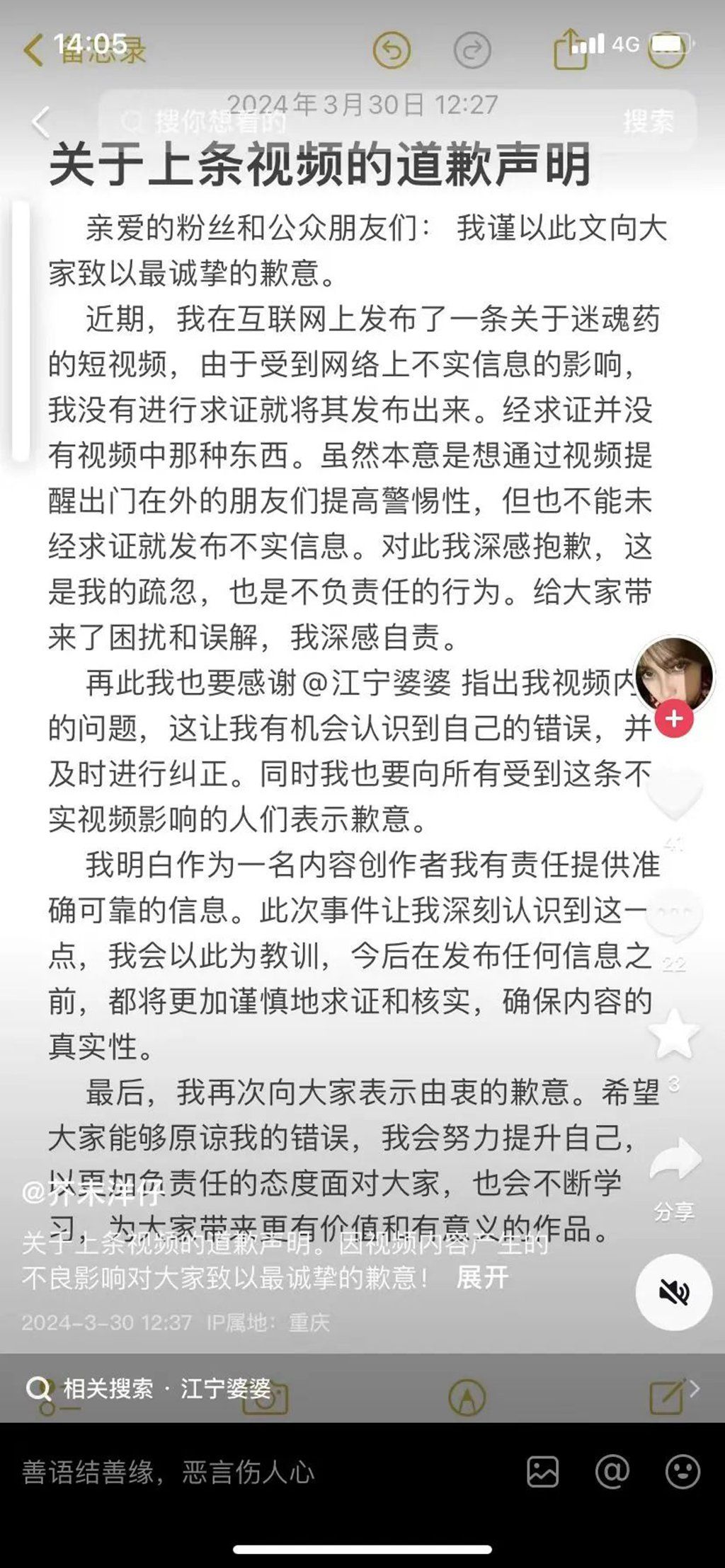The image size is (725, 1568).
Task: Open the comments bubble
Action: pyautogui.click(x=673, y=917)
